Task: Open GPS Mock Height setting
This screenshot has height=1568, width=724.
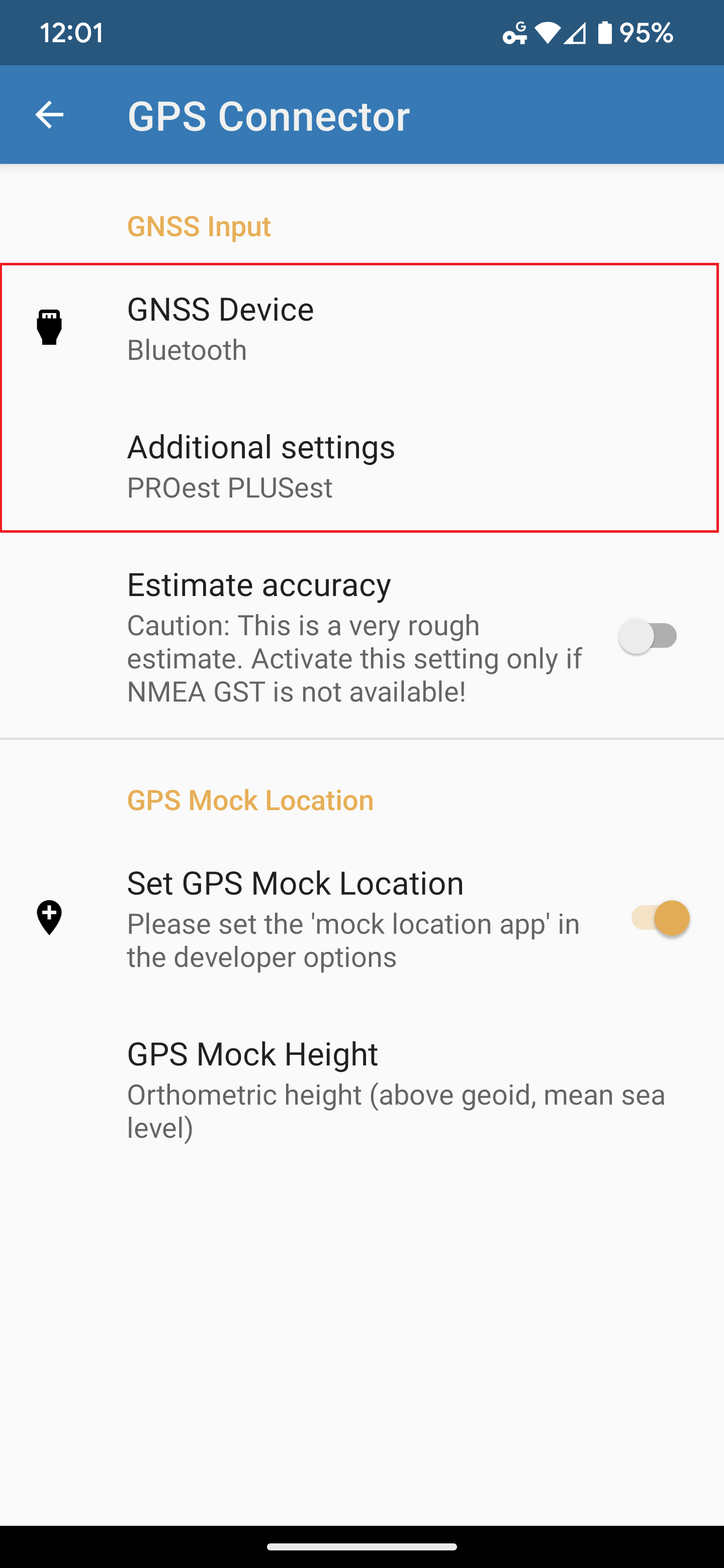Action: pyautogui.click(x=359, y=1090)
